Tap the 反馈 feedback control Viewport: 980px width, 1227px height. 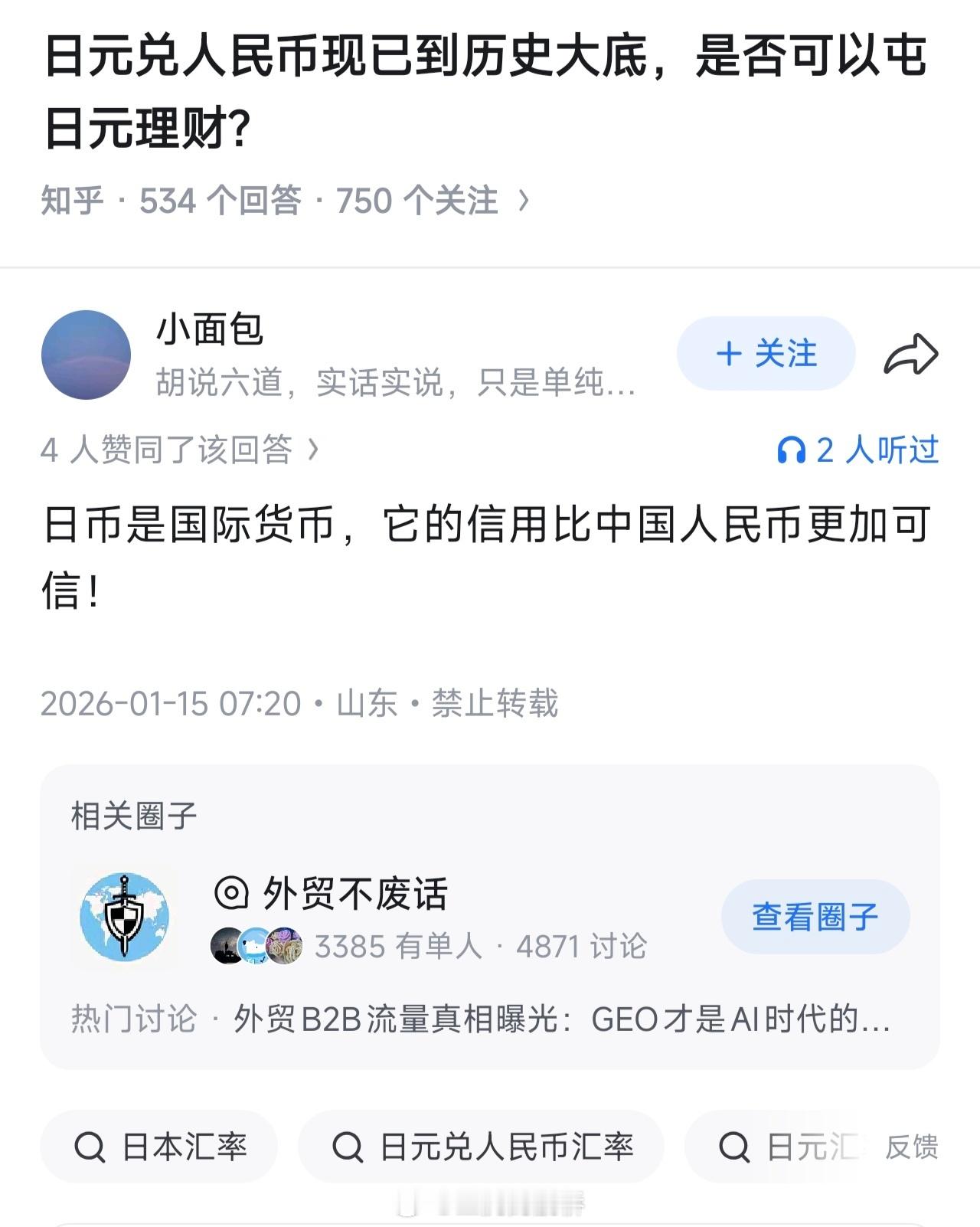click(913, 1147)
